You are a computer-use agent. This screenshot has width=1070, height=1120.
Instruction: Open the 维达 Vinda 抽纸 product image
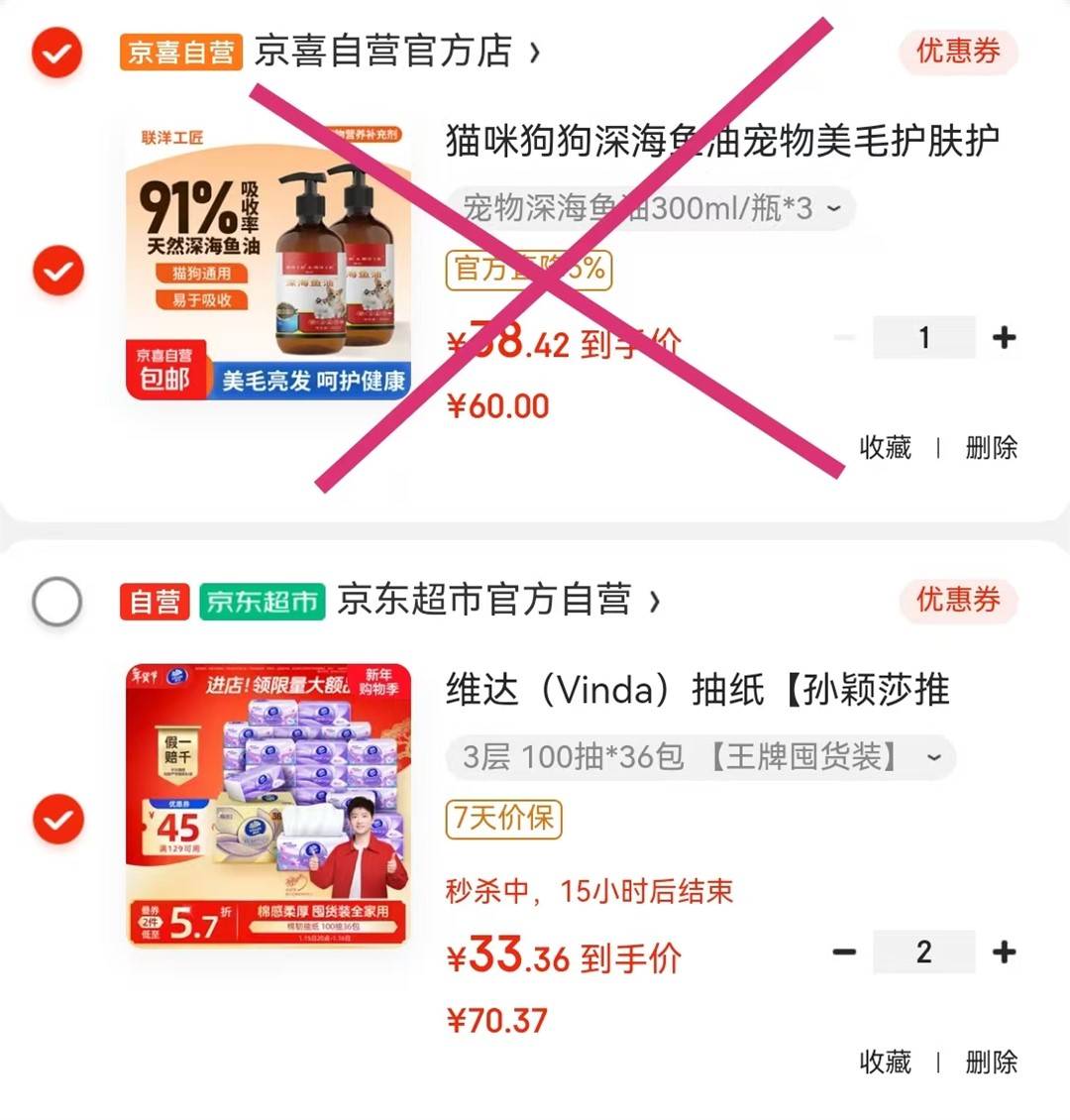pyautogui.click(x=268, y=804)
